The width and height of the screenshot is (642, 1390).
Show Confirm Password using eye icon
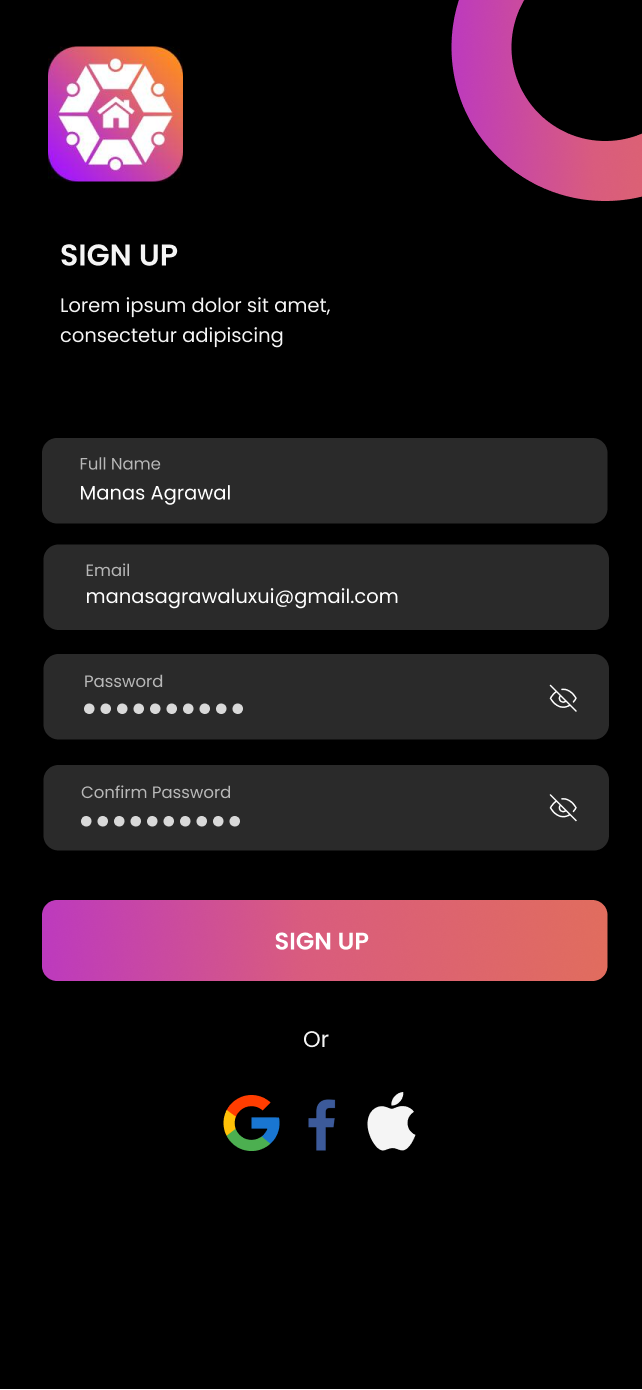point(564,807)
